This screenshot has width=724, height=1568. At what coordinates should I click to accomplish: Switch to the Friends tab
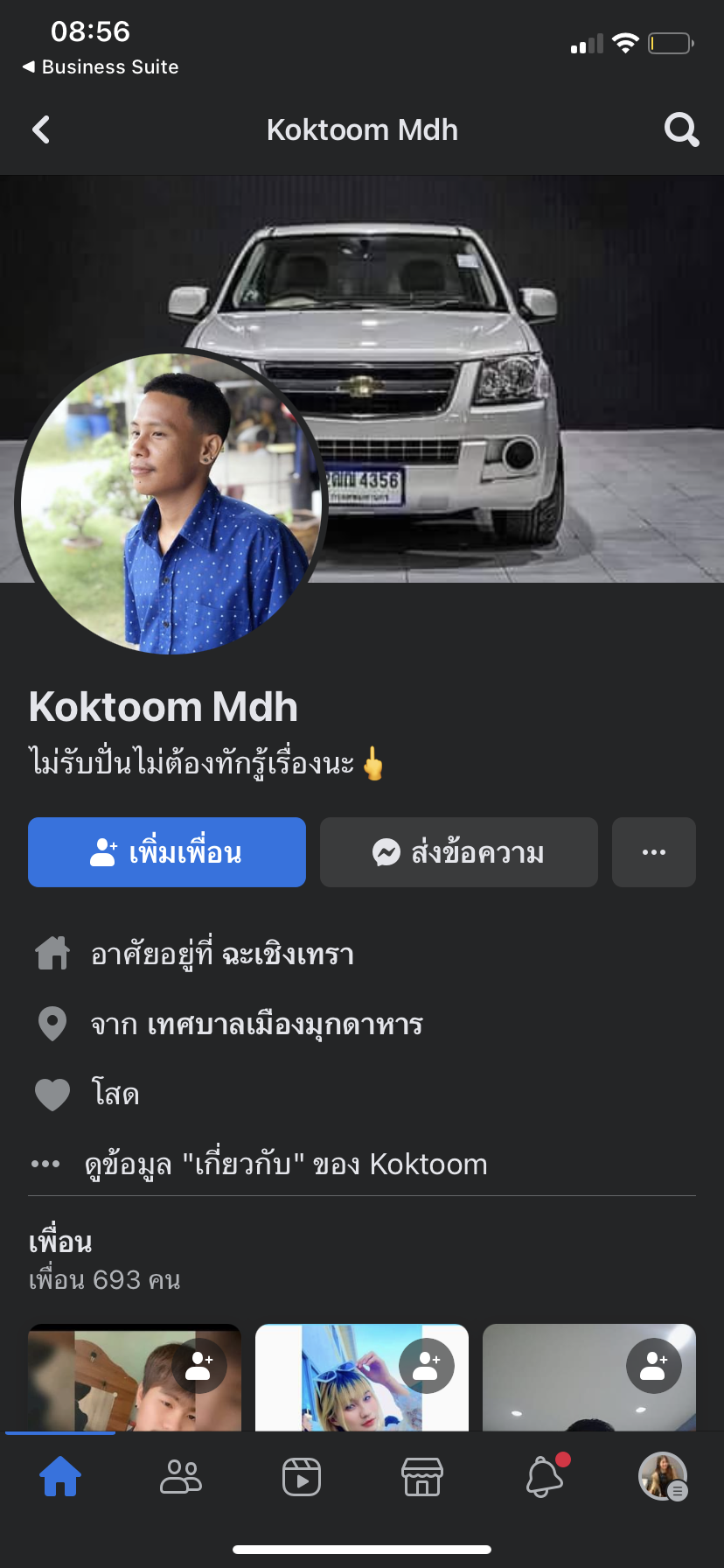181,1477
